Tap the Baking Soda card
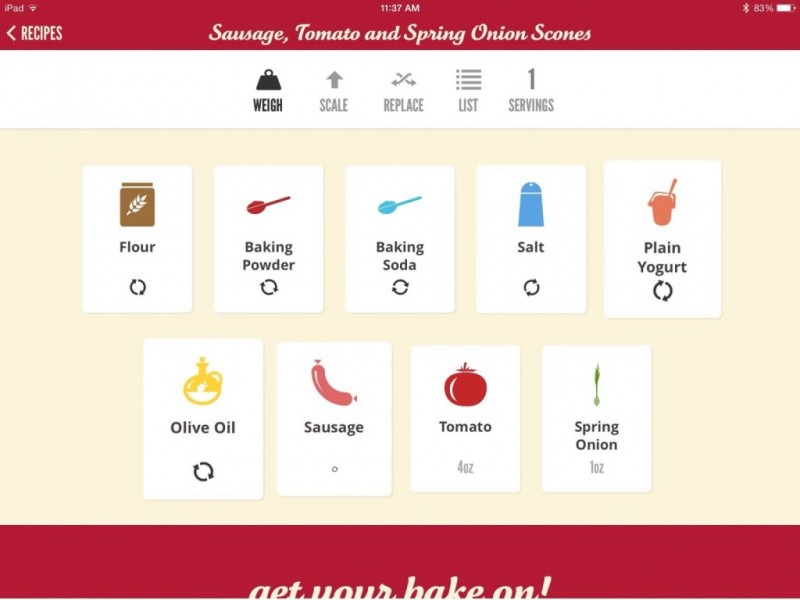 pyautogui.click(x=399, y=238)
